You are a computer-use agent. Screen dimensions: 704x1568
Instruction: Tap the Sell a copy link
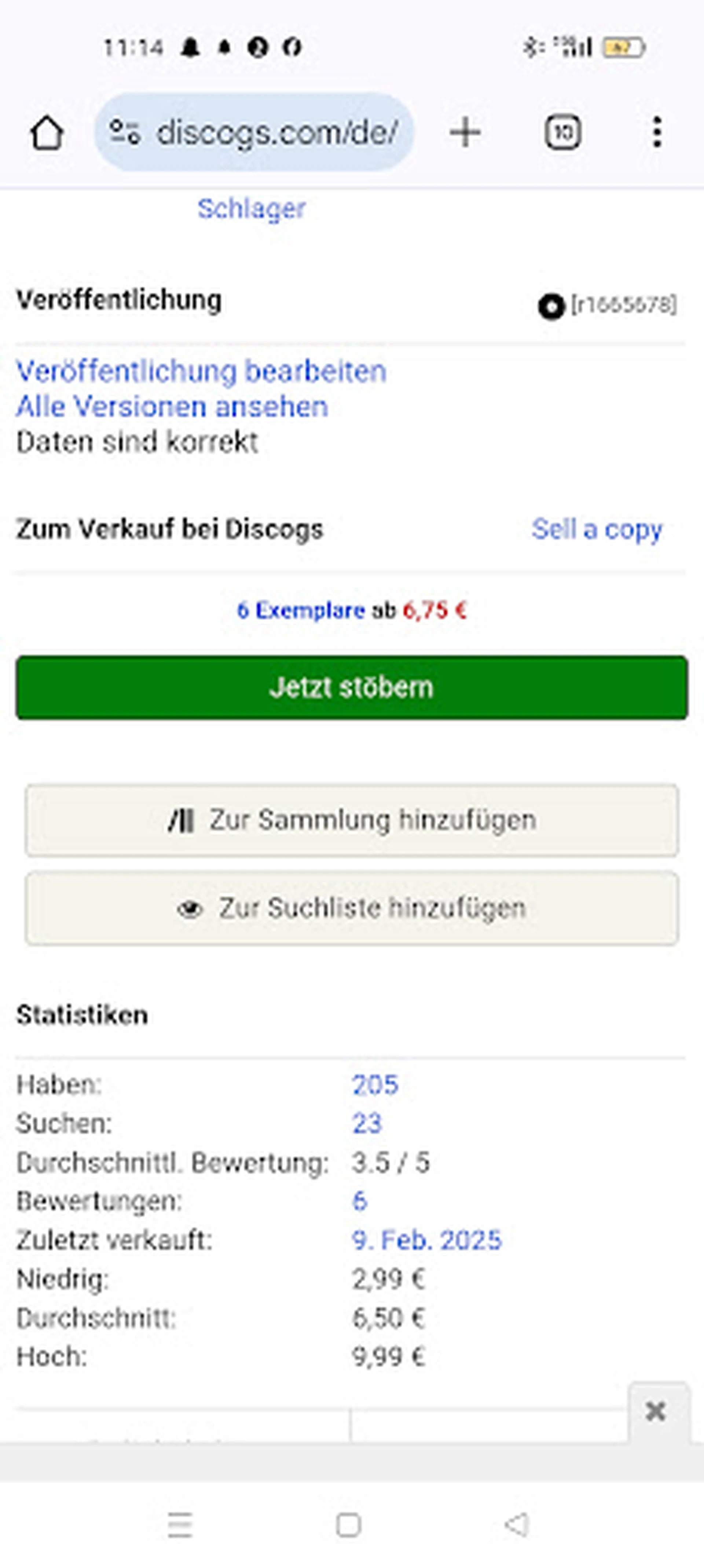click(x=596, y=529)
